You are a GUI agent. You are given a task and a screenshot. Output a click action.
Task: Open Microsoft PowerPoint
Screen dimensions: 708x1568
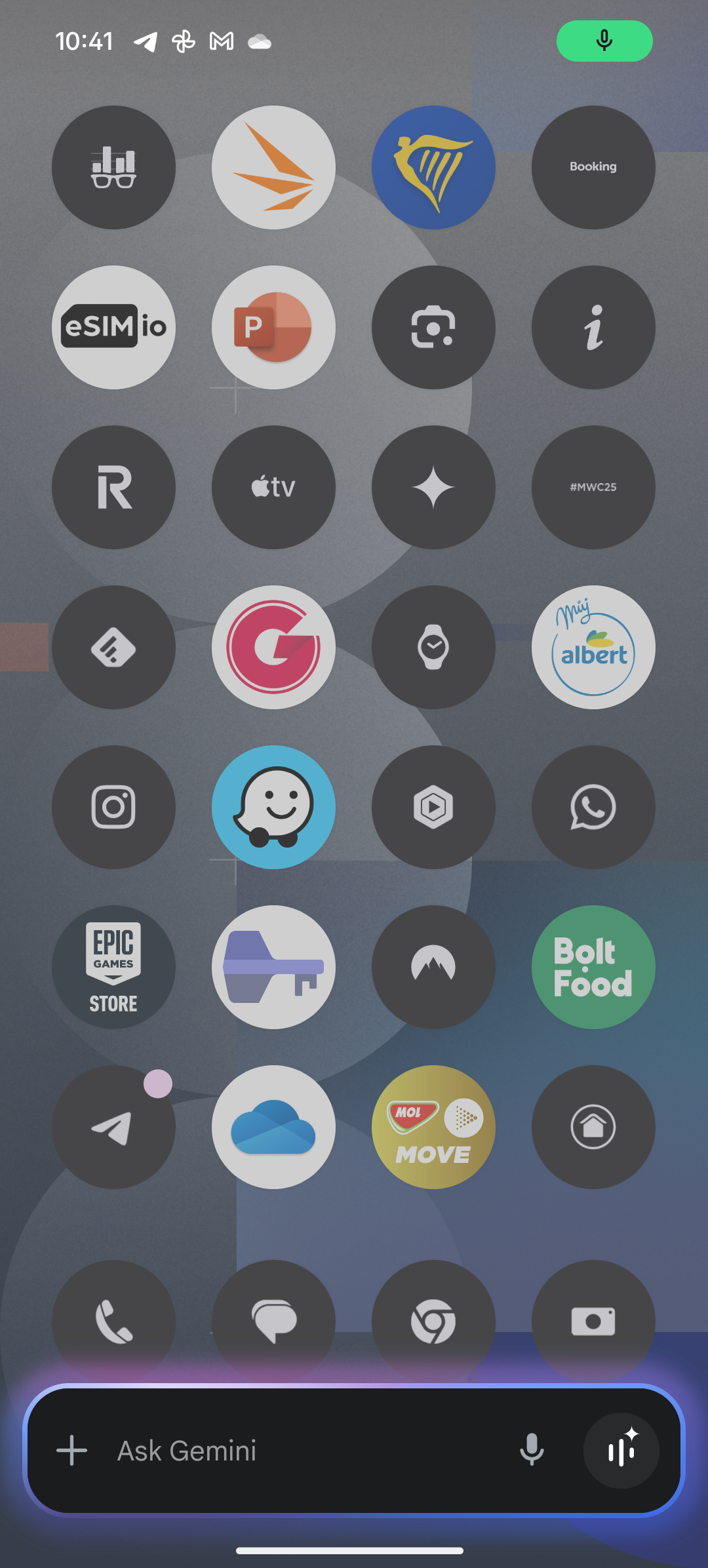(273, 327)
